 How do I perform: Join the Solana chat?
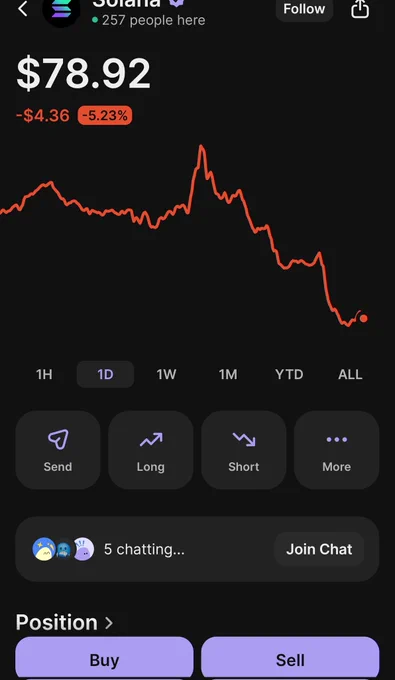[x=319, y=549]
